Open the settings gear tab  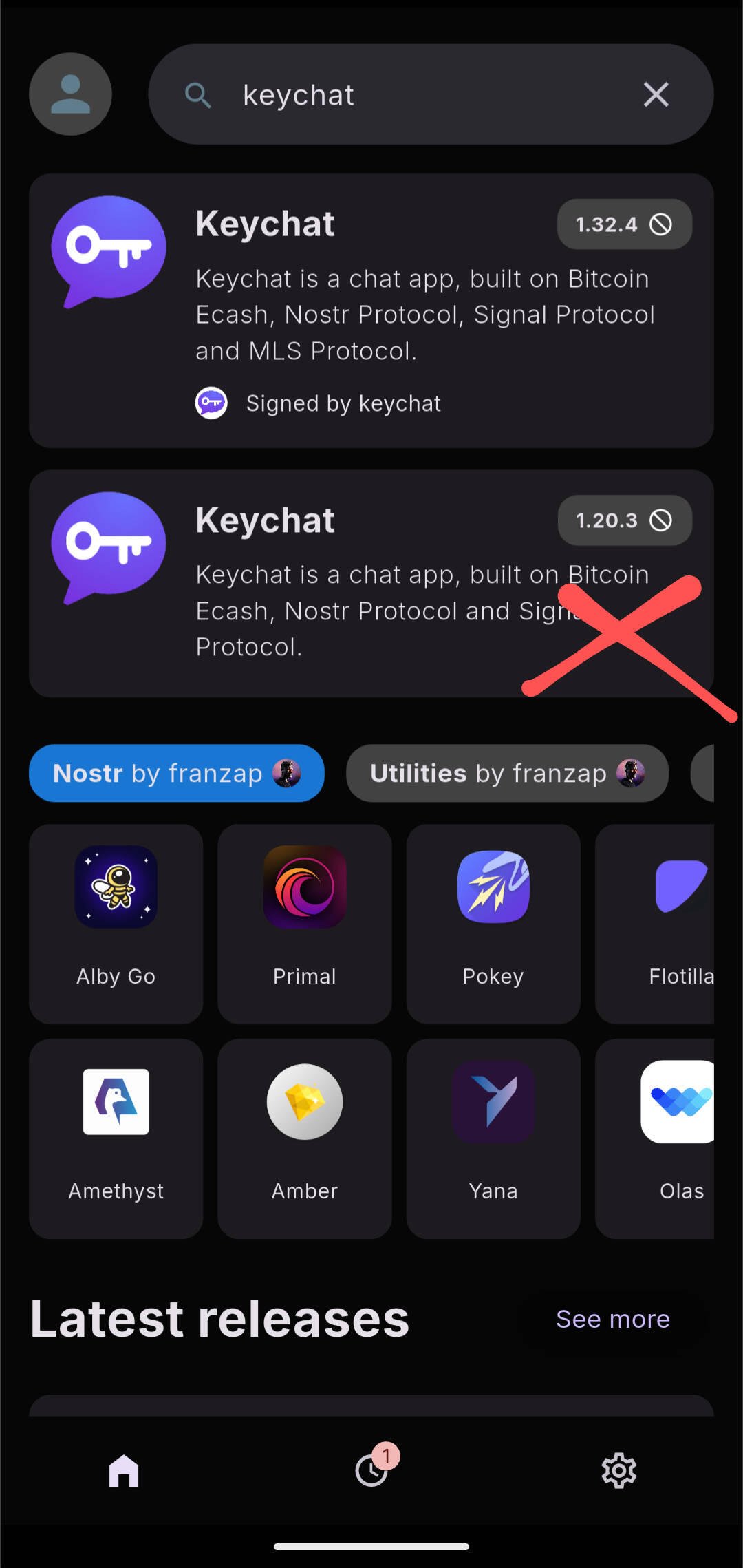coord(618,1470)
